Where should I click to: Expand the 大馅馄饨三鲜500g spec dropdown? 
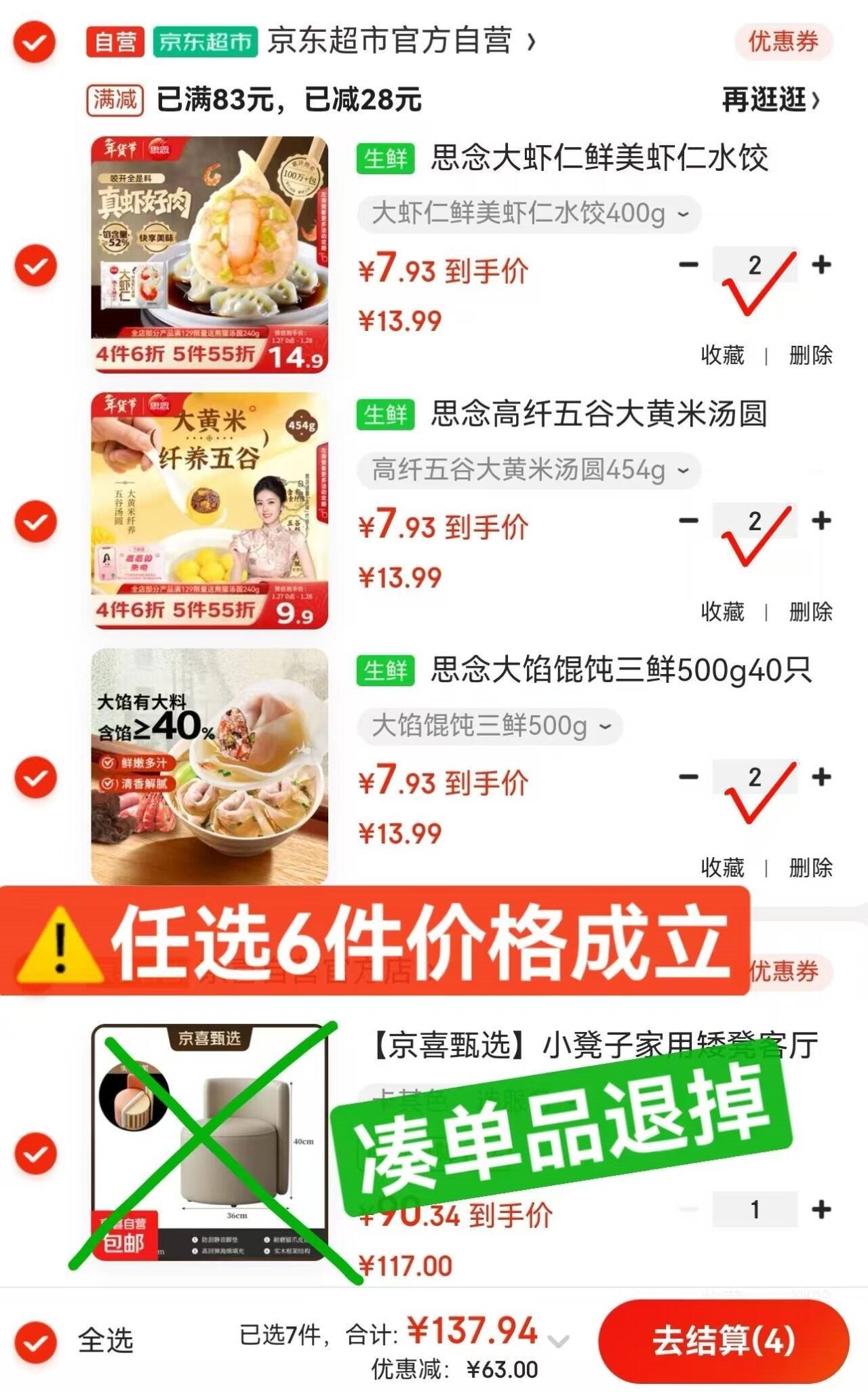[x=490, y=725]
